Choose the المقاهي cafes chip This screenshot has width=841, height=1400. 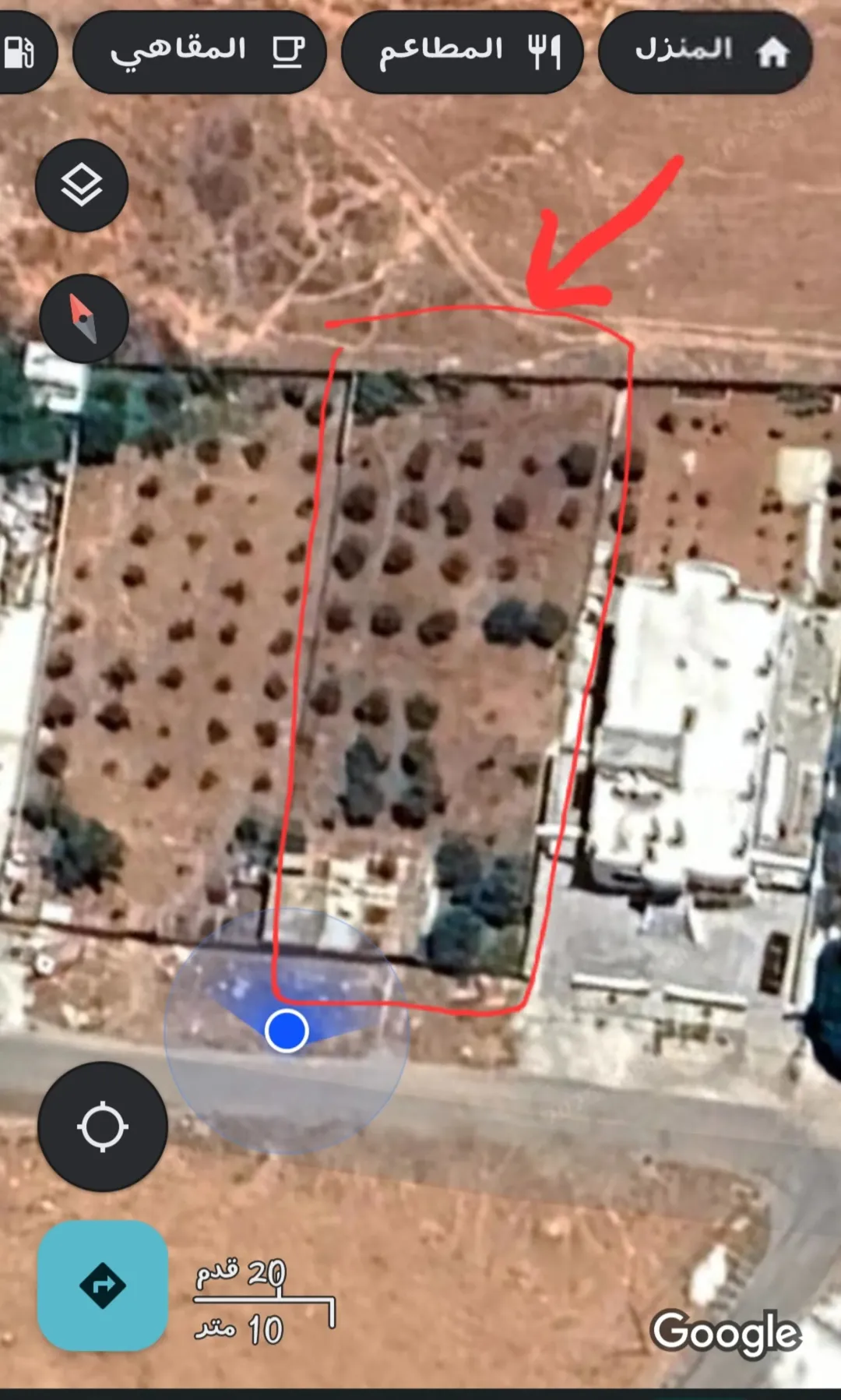(x=199, y=52)
